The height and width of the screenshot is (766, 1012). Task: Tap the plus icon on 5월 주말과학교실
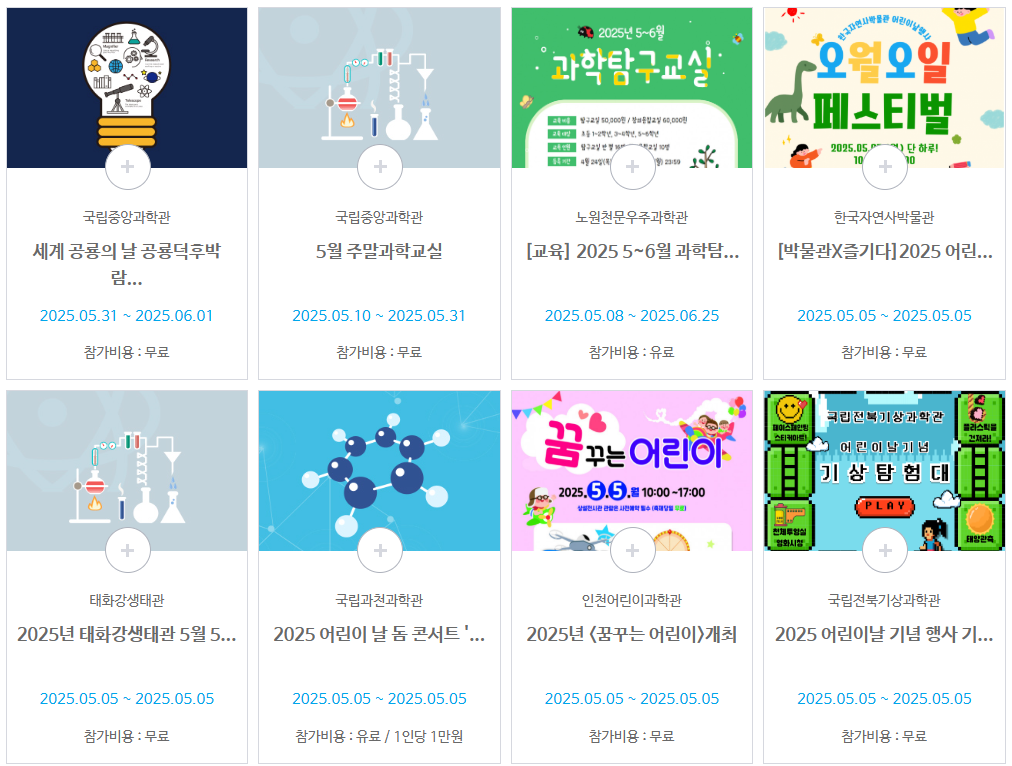click(x=379, y=167)
